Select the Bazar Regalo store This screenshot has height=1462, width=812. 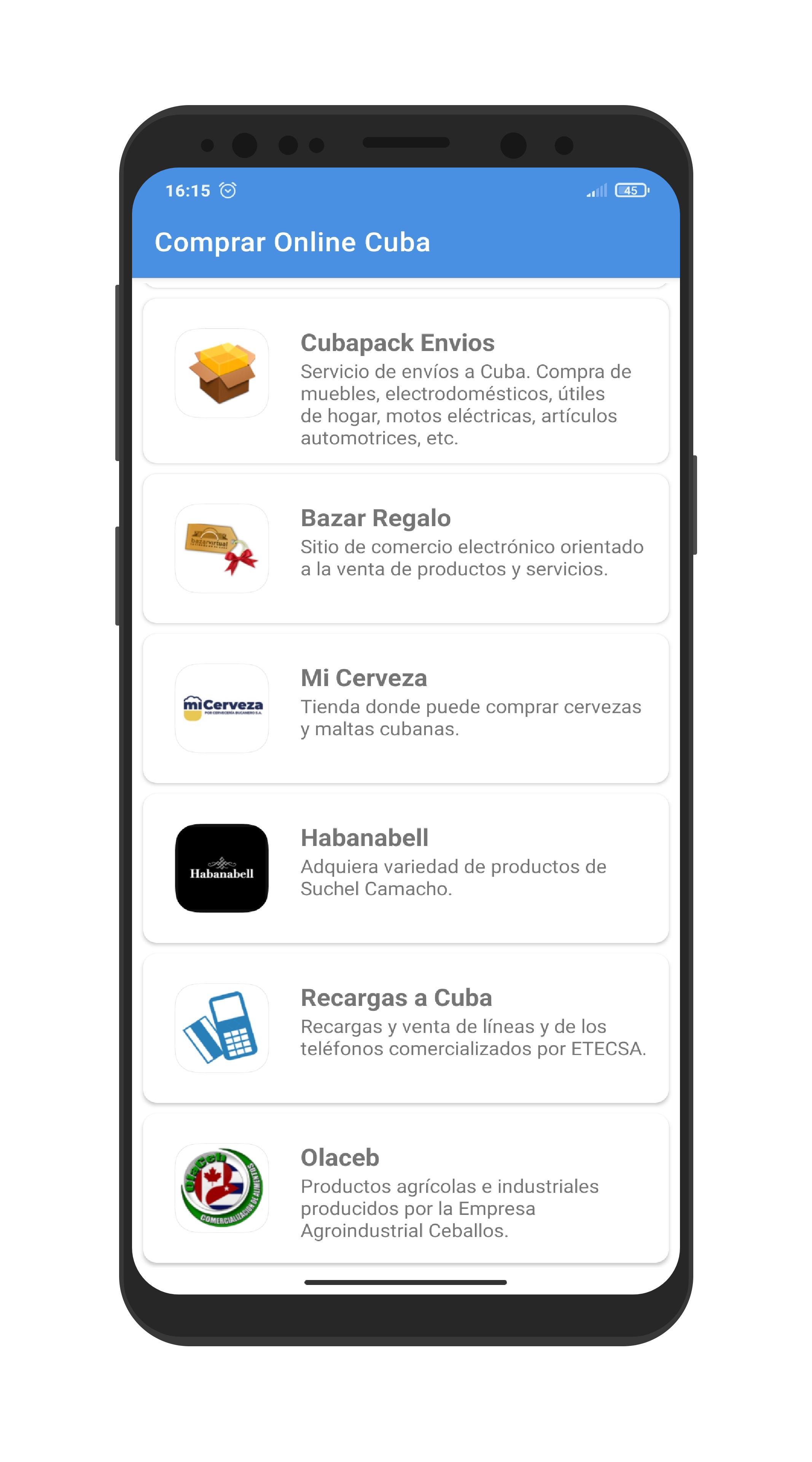406,548
